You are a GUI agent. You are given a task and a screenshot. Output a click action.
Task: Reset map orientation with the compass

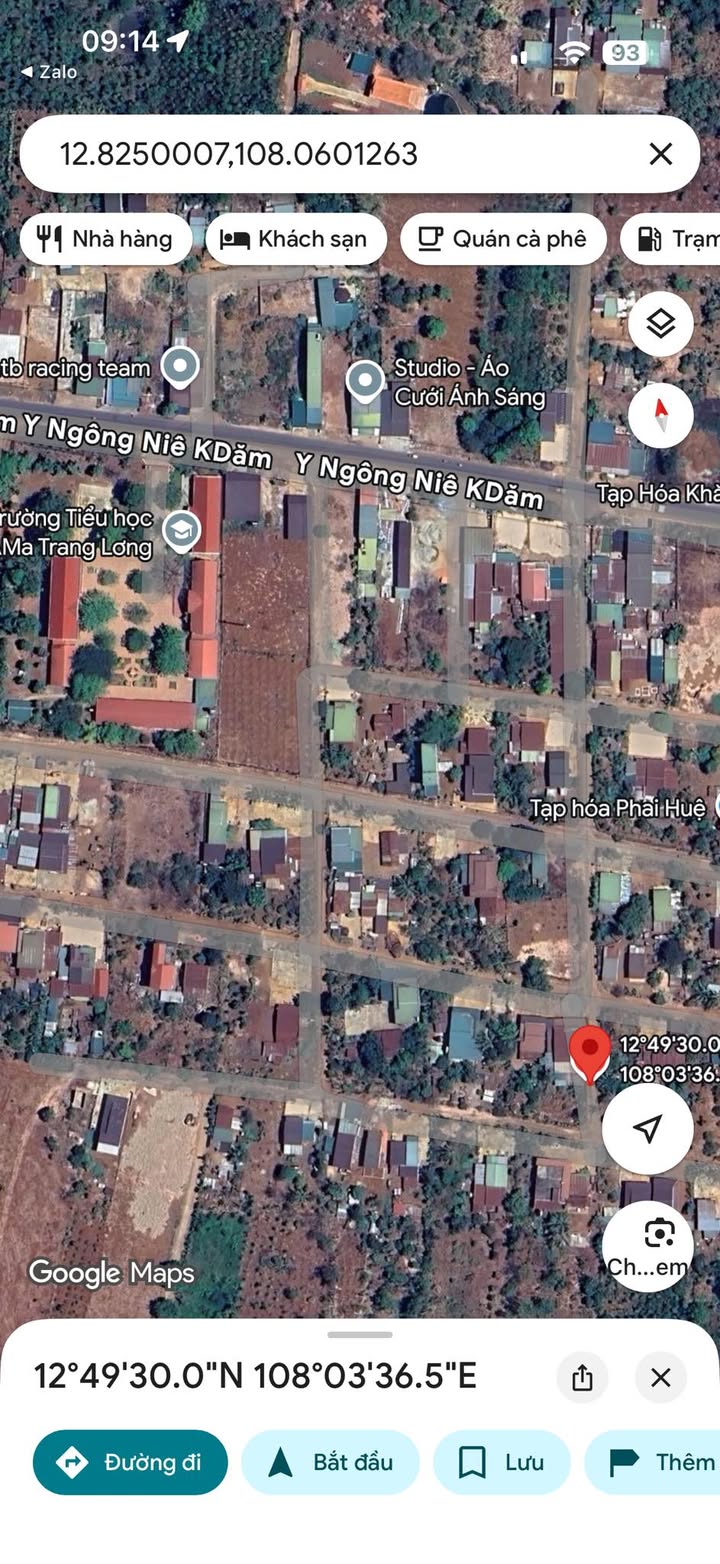[660, 415]
